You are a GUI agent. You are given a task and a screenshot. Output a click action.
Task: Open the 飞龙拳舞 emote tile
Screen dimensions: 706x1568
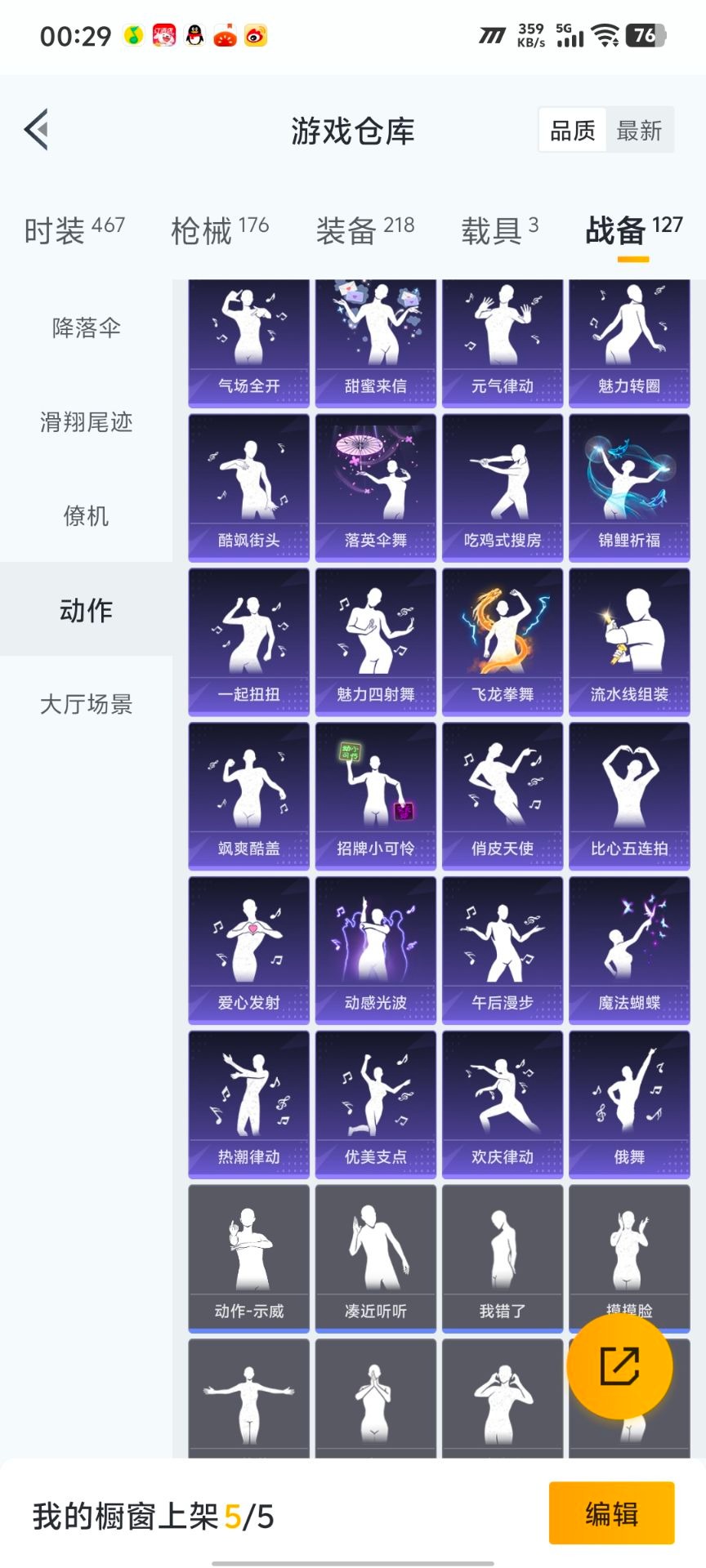pos(503,642)
